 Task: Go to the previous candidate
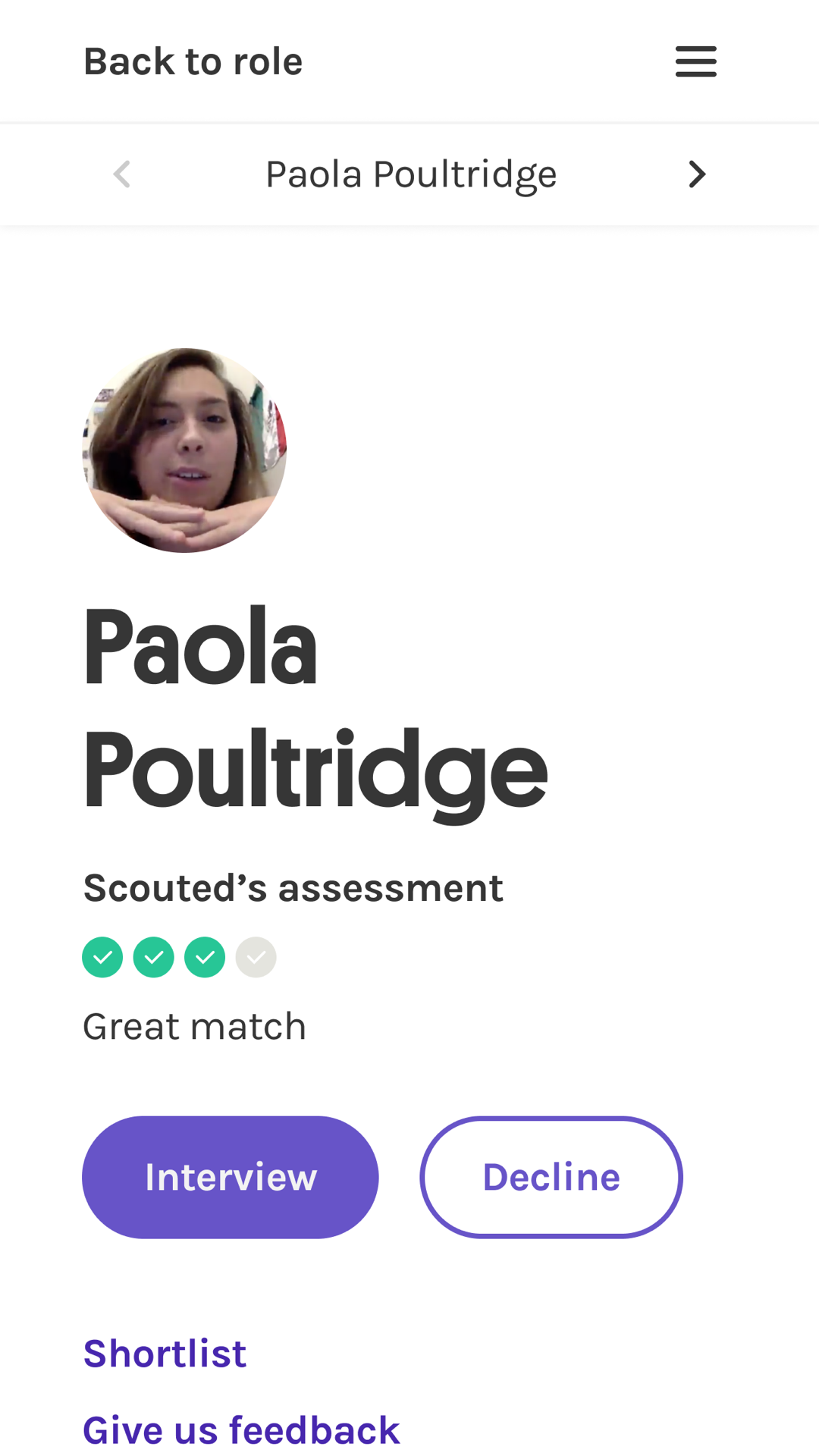pyautogui.click(x=122, y=174)
